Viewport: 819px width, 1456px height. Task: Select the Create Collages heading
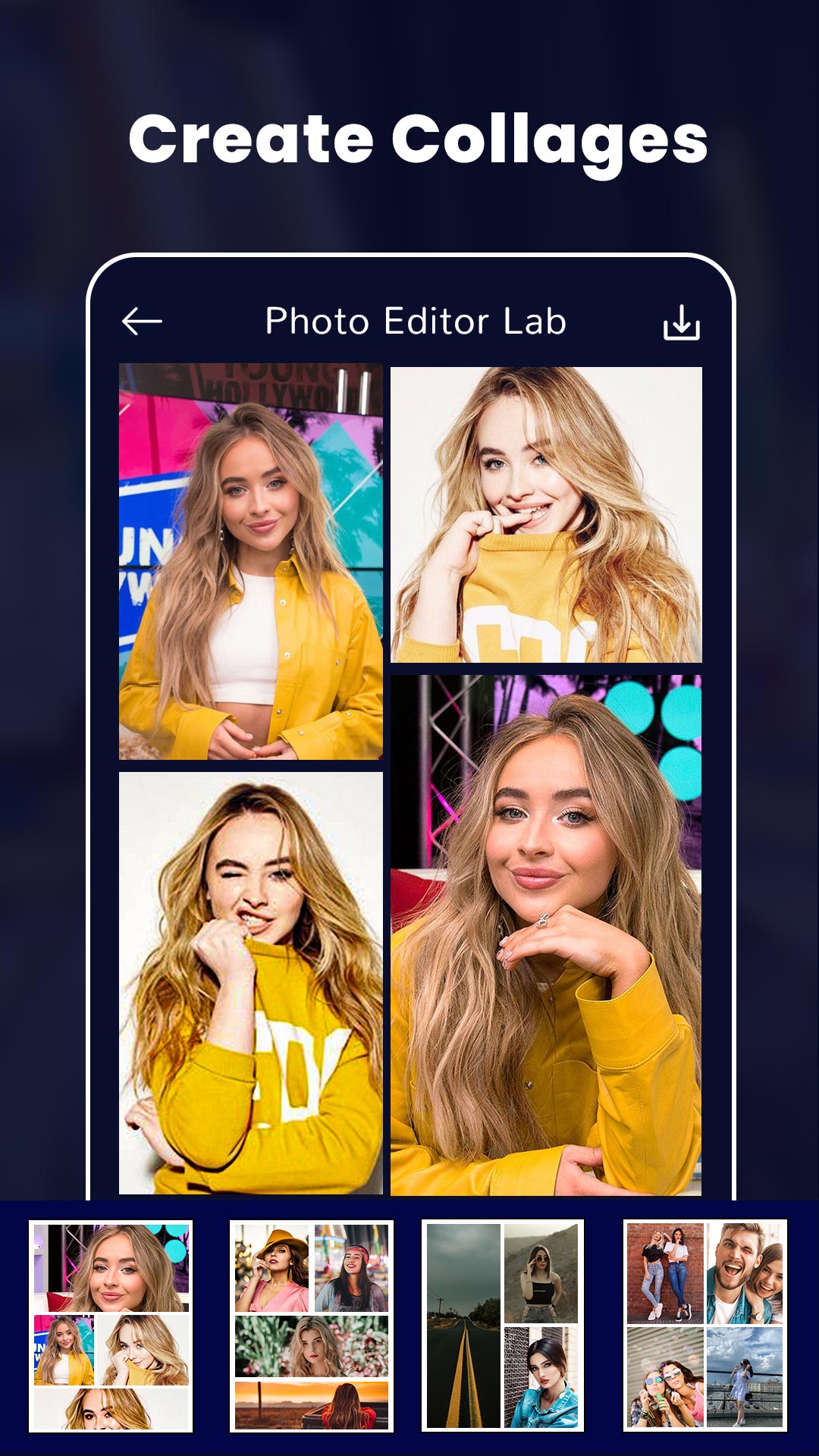[409, 138]
